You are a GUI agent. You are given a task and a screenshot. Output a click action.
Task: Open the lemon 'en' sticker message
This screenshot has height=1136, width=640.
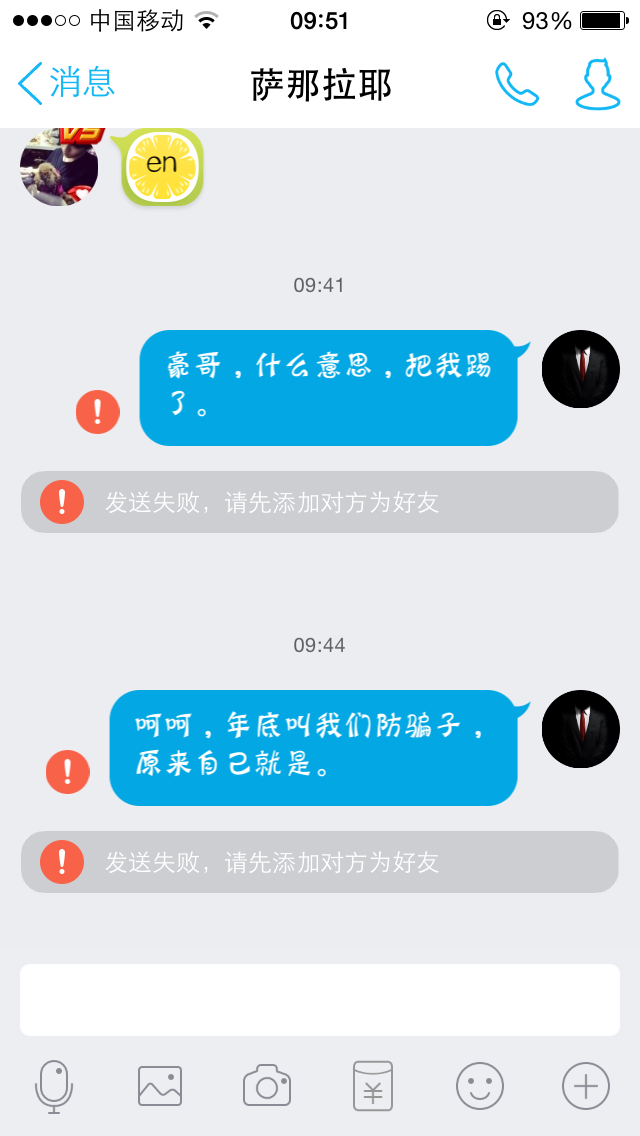pos(162,167)
